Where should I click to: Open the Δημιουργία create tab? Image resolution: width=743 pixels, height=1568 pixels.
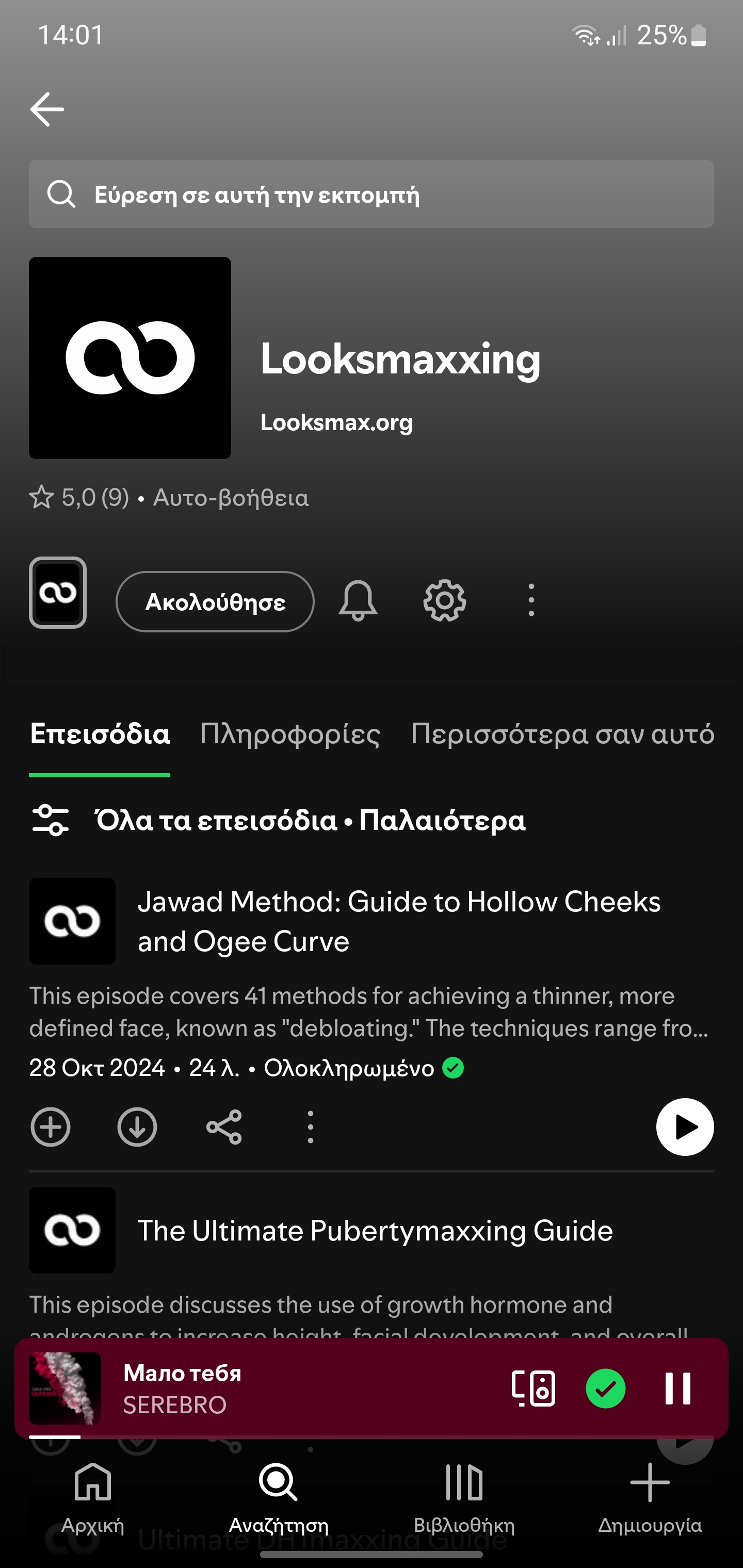point(650,1498)
